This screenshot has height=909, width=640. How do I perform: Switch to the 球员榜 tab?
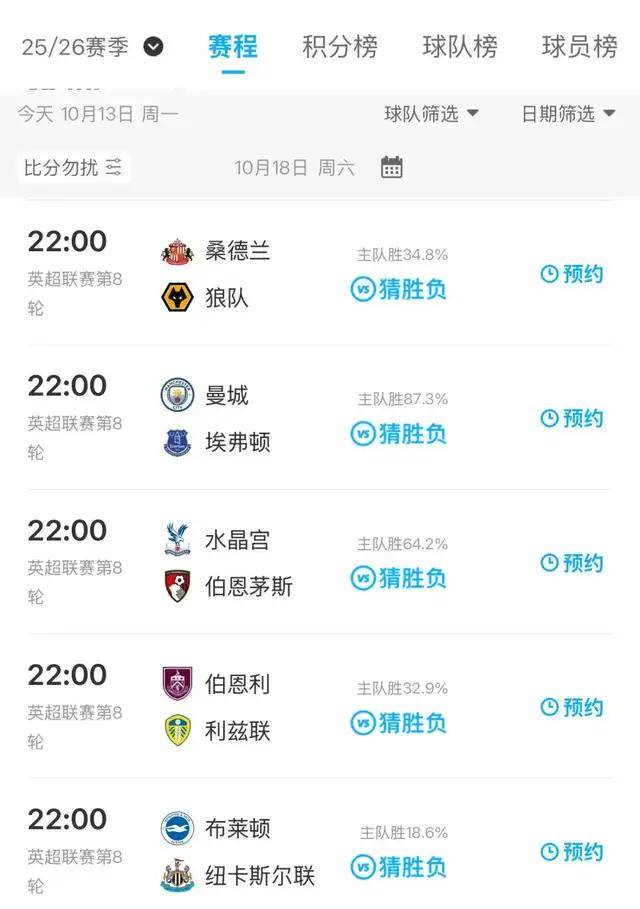(579, 47)
